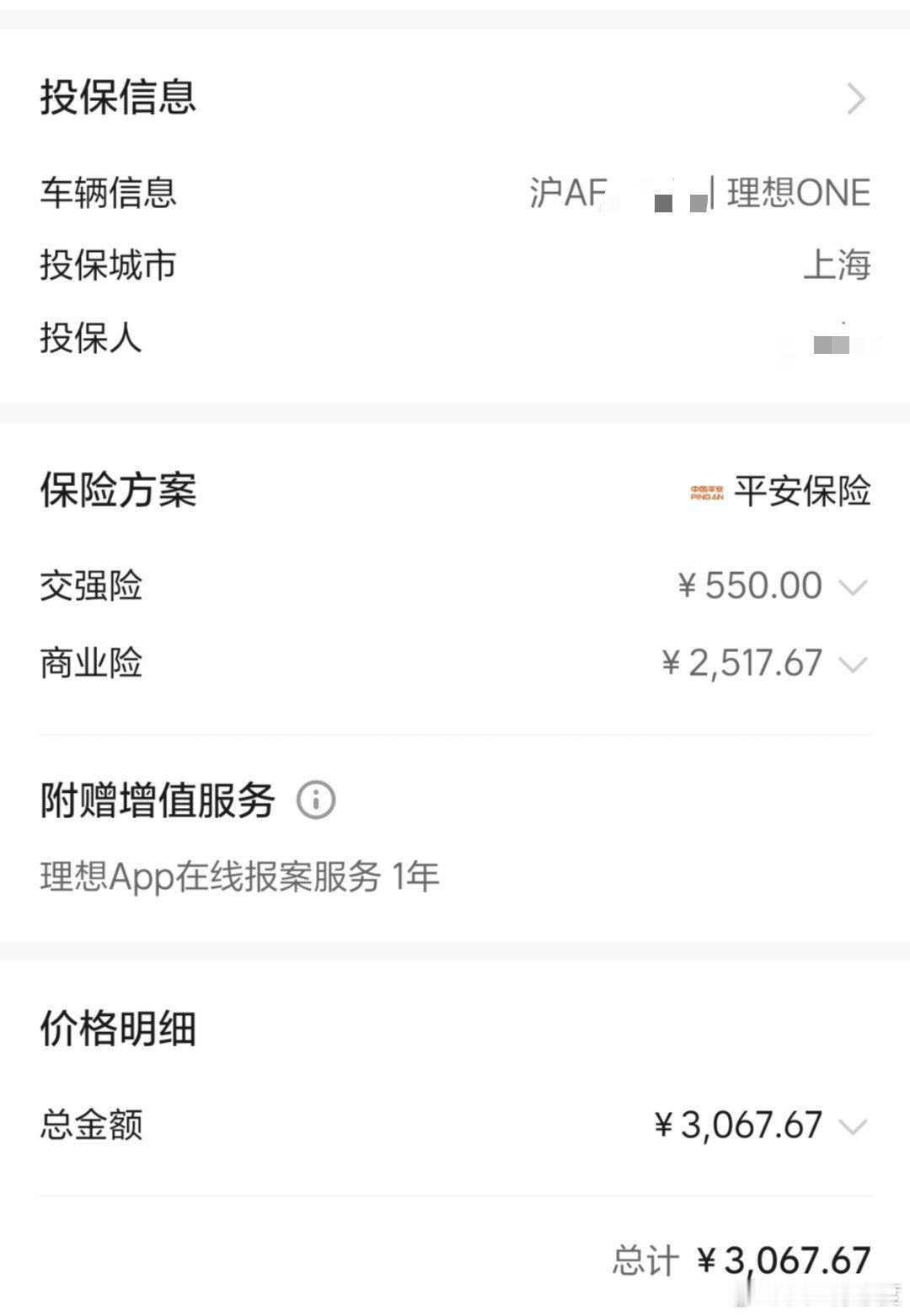This screenshot has height=1316, width=910.
Task: Tap the 投保人 information row
Action: tap(455, 337)
